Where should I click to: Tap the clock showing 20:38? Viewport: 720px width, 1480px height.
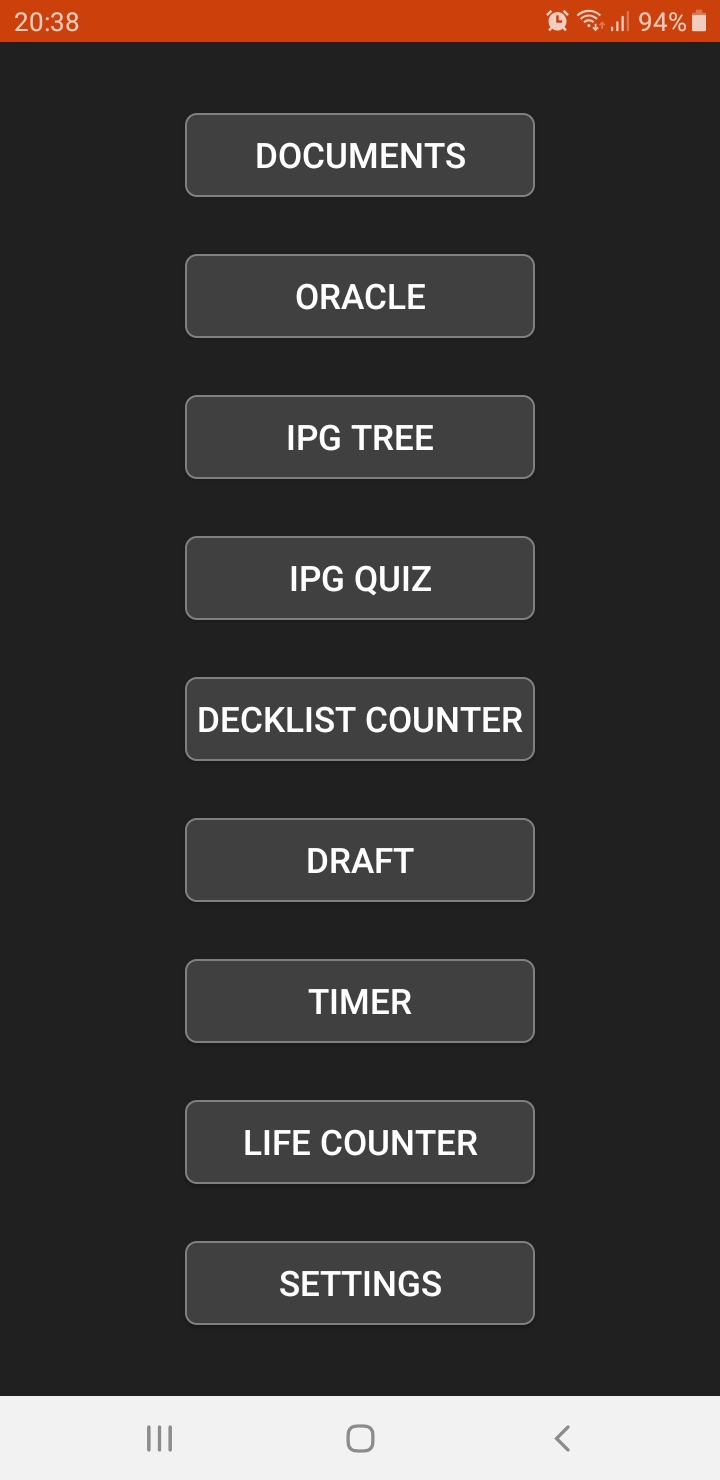46,21
